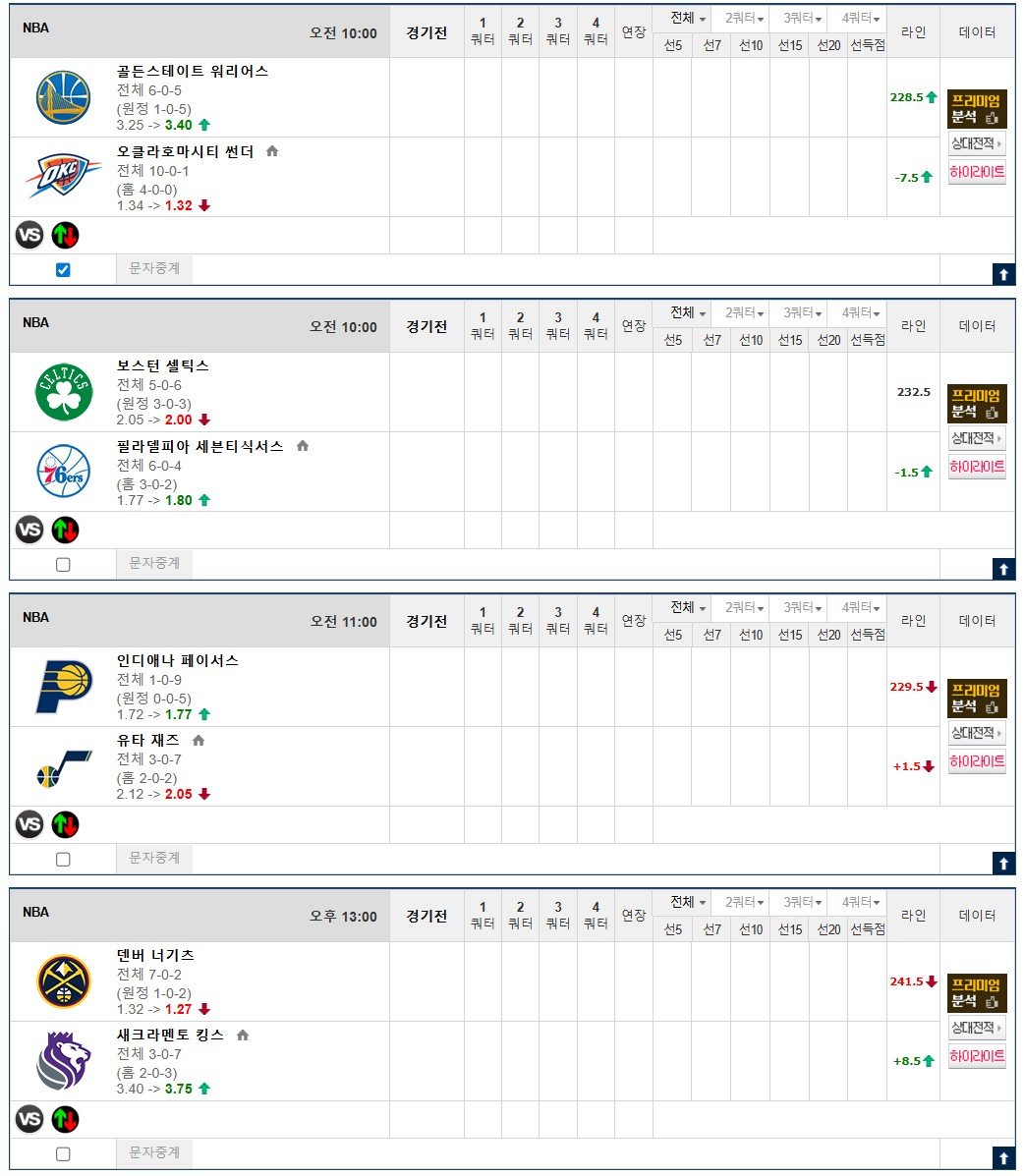Expand the 2쿼터 dropdown in Celtics game
Image resolution: width=1024 pixels, height=1176 pixels.
pyautogui.click(x=744, y=313)
